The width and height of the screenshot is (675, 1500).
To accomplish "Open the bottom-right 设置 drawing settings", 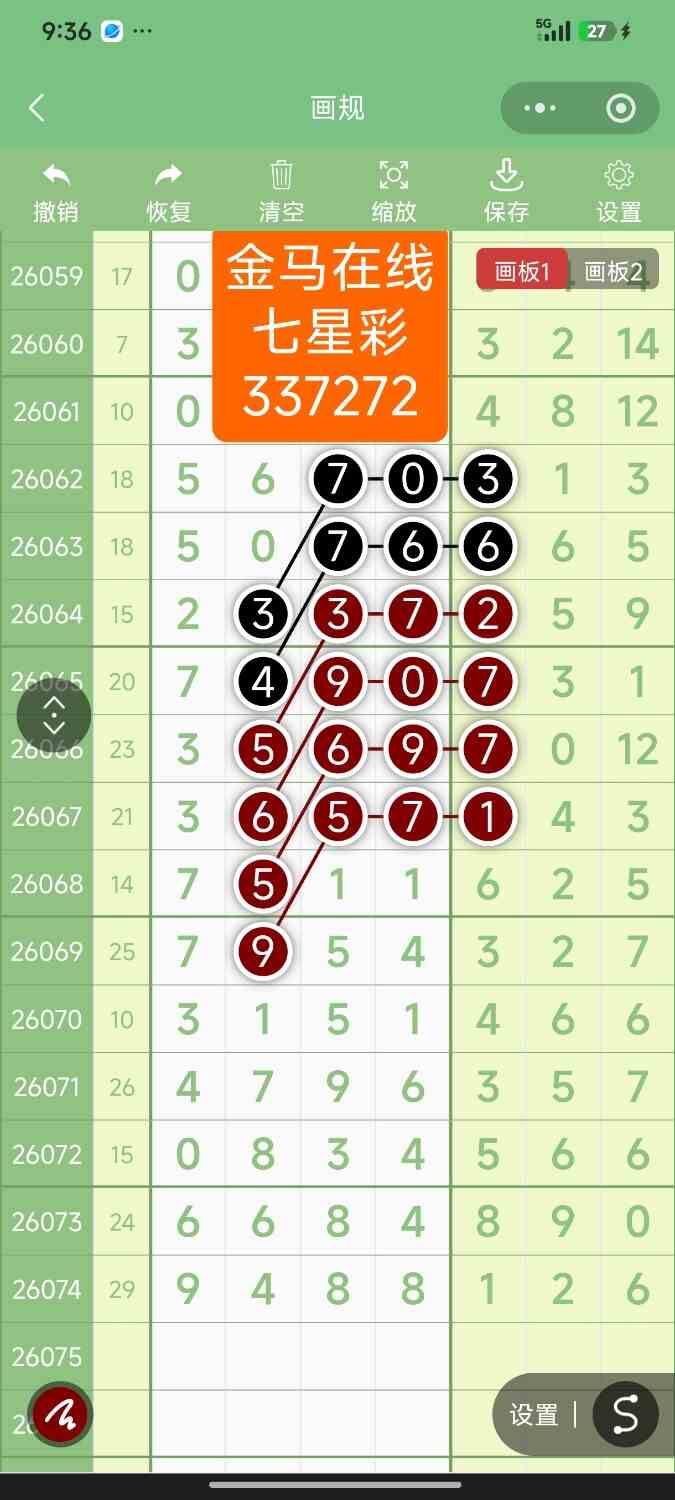I will coord(534,1415).
